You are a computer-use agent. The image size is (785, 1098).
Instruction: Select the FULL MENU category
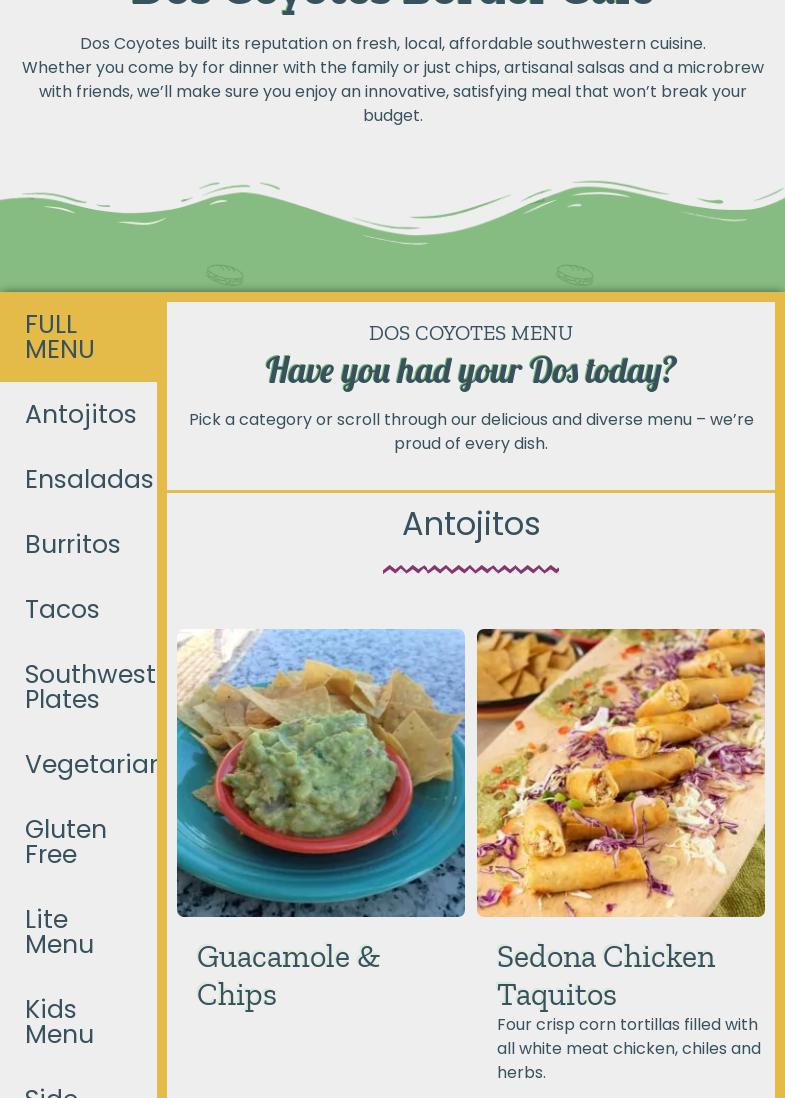point(60,338)
